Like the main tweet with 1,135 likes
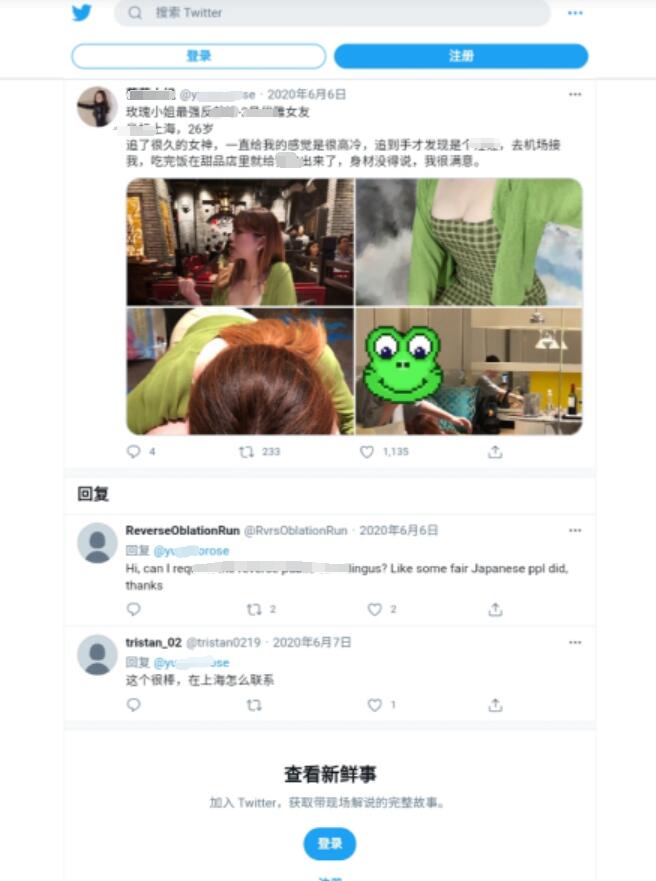The width and height of the screenshot is (656, 881). coord(367,452)
